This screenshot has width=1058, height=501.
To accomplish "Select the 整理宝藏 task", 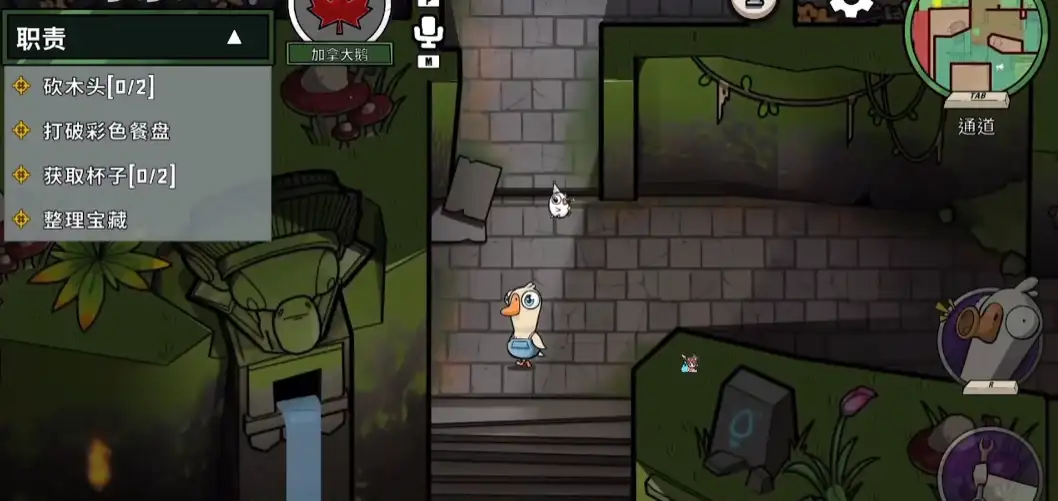I will click(x=85, y=220).
